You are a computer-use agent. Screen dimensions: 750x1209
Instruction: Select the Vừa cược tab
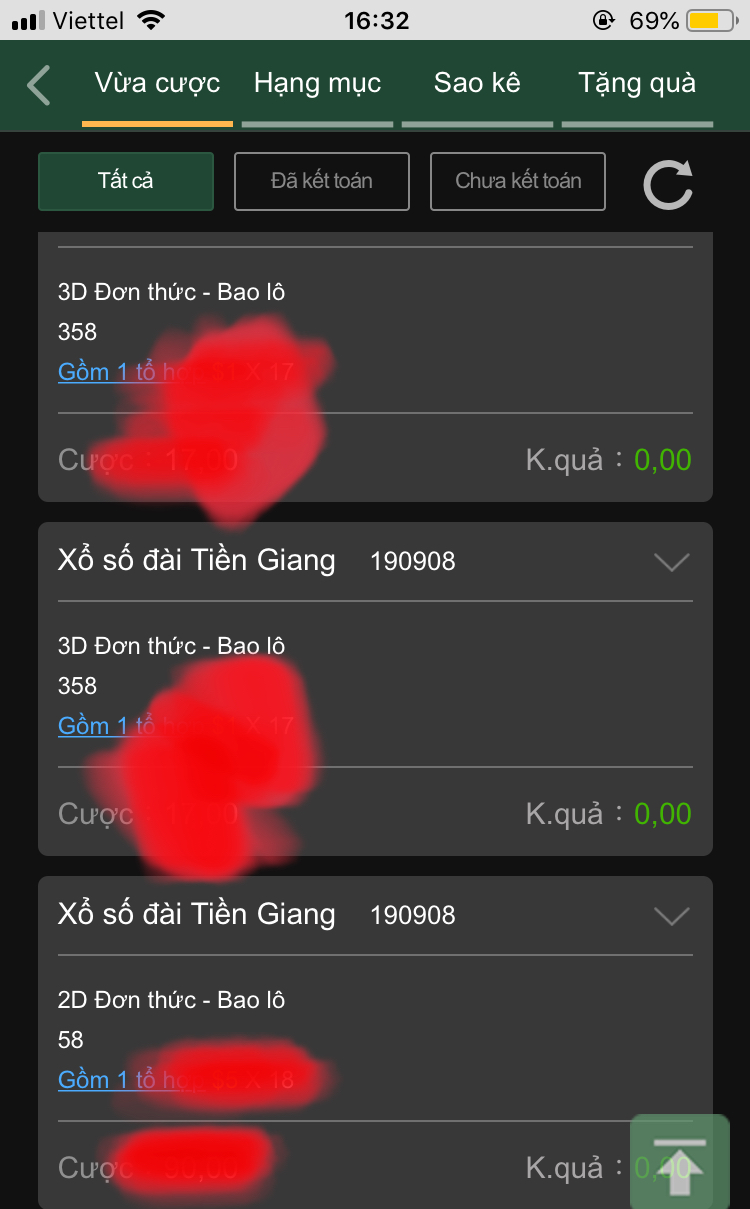(x=157, y=84)
